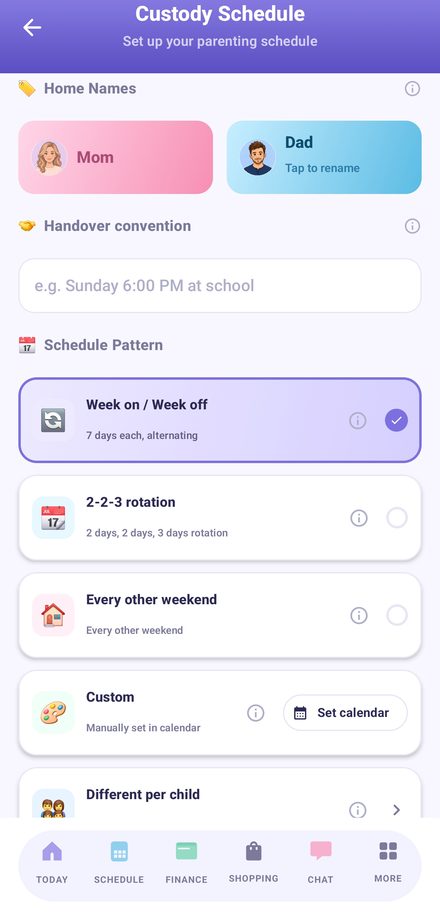This screenshot has width=440, height=914.
Task: Open info icon for Custom pattern
Action: (255, 712)
